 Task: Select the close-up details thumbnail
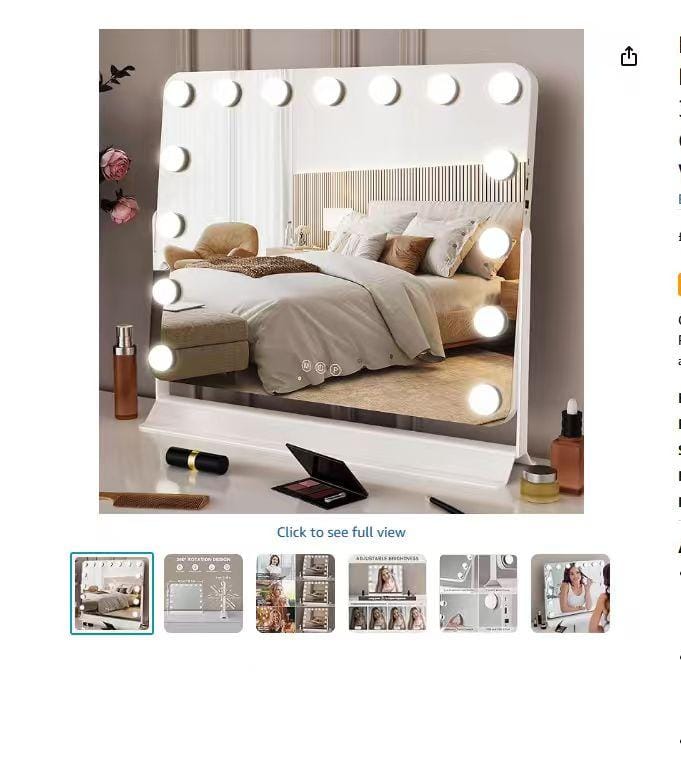[x=478, y=593]
